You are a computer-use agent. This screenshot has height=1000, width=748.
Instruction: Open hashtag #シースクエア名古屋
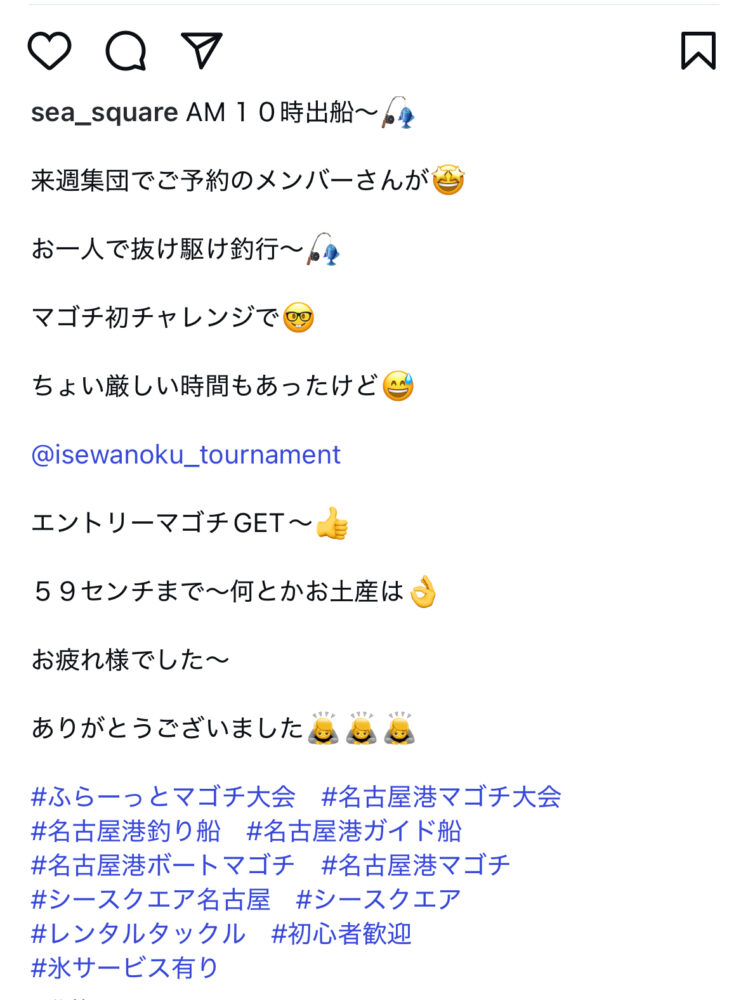coord(151,899)
